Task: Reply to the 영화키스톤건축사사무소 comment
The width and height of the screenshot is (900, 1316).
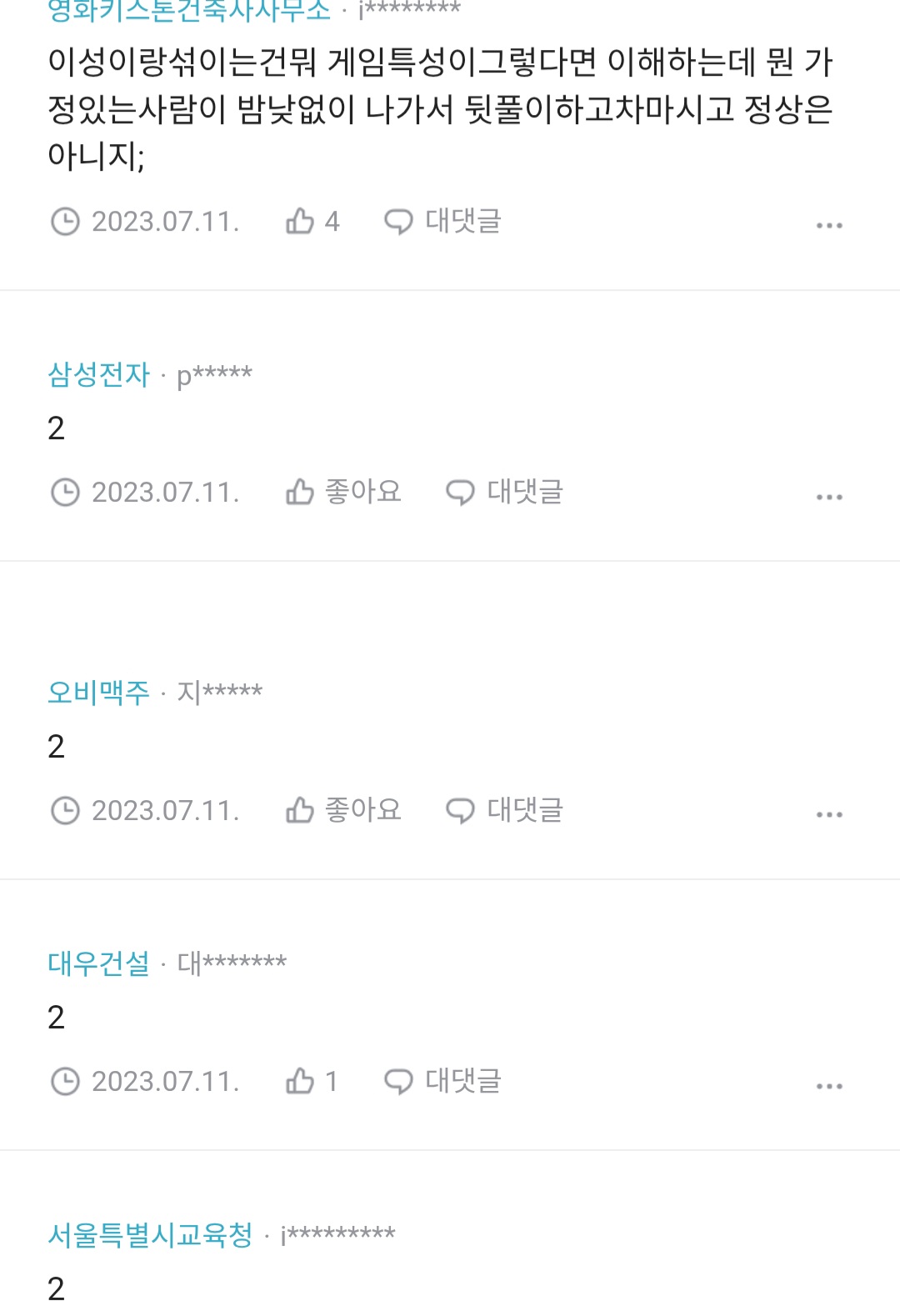Action: (x=442, y=222)
